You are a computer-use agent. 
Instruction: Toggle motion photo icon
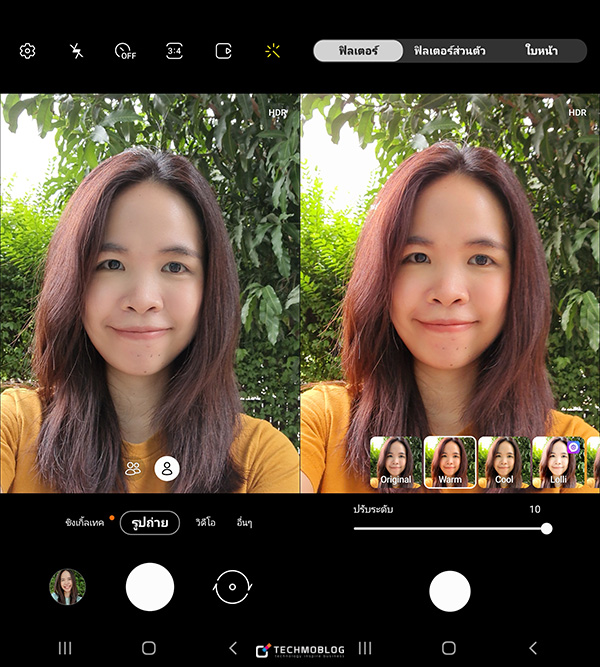point(223,51)
